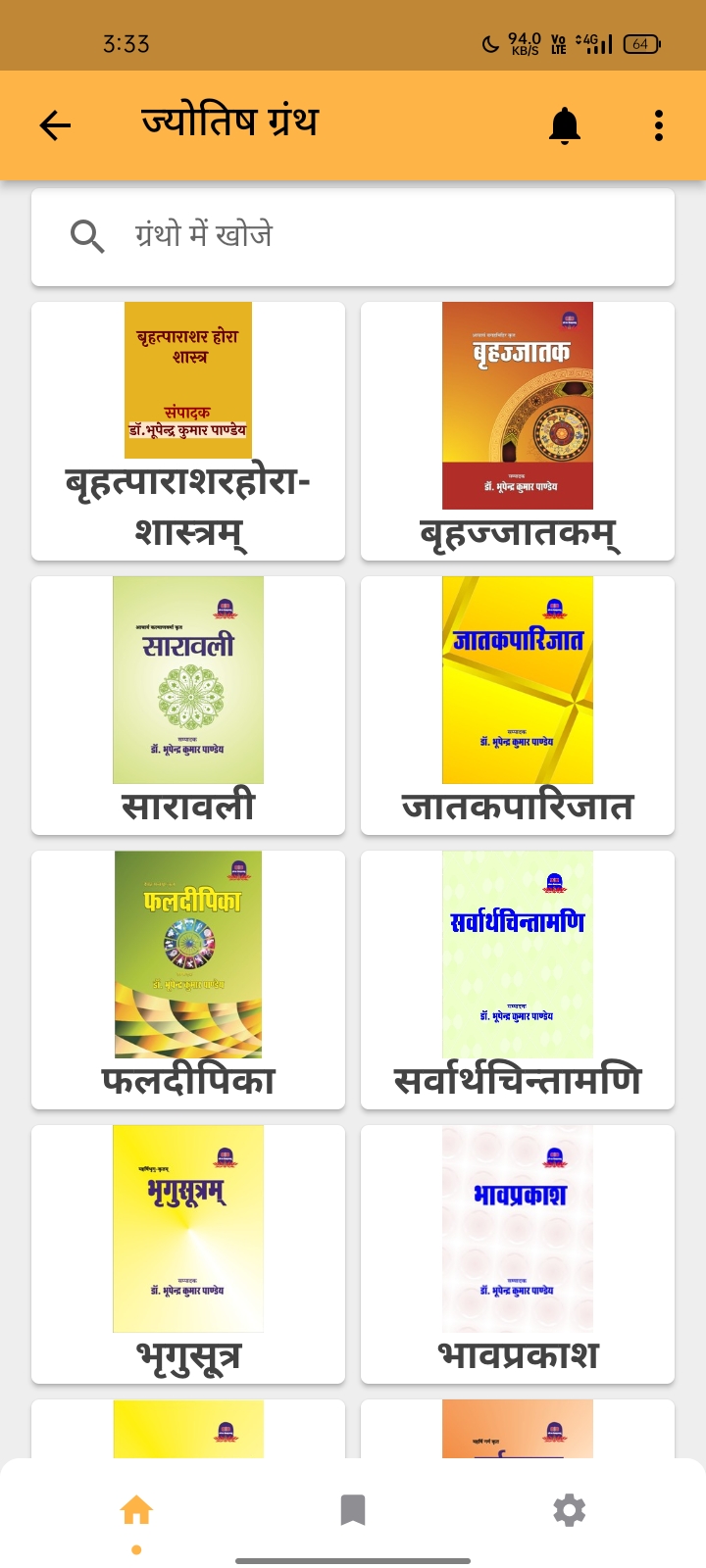Switch to the bookmarks tab

pyautogui.click(x=353, y=1510)
